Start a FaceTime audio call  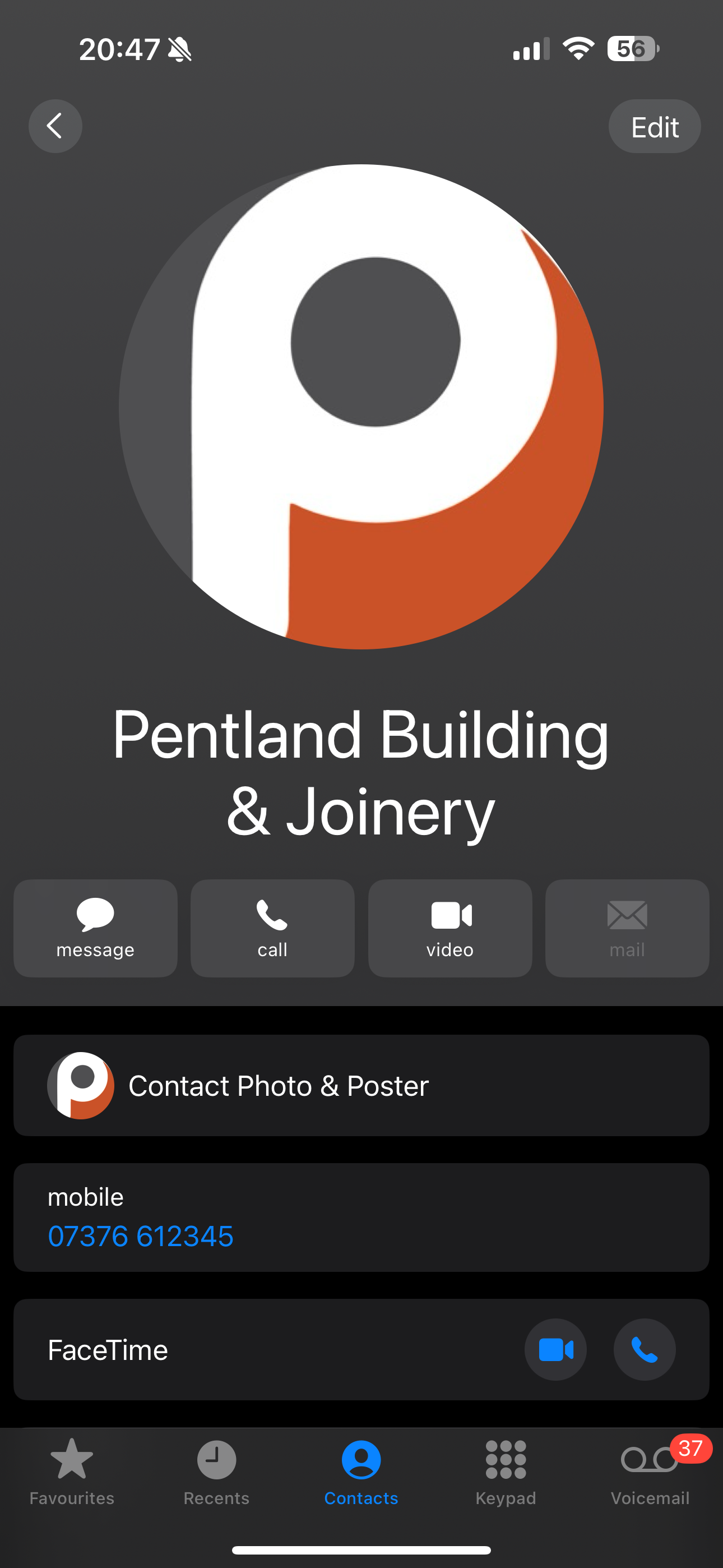coord(645,1349)
